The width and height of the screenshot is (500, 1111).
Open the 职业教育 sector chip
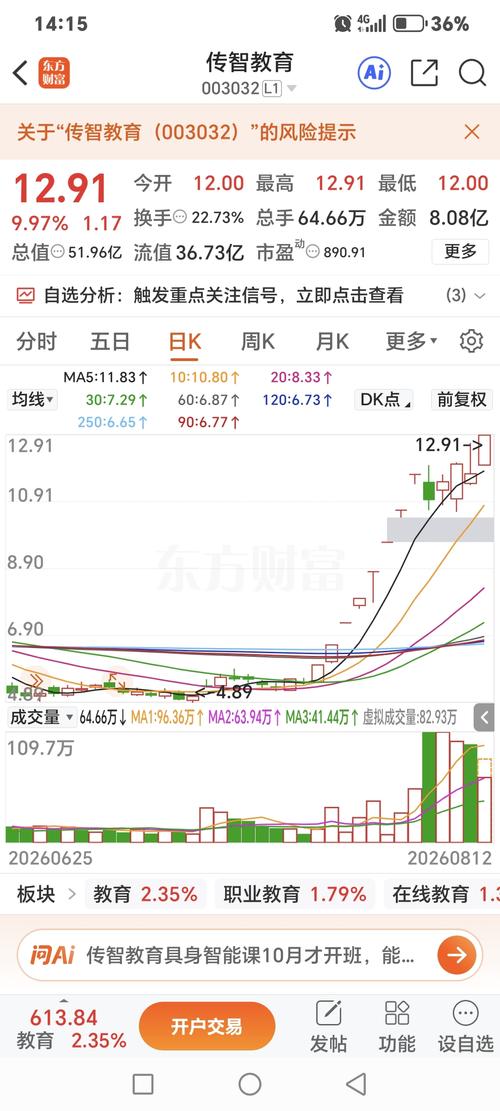[295, 894]
